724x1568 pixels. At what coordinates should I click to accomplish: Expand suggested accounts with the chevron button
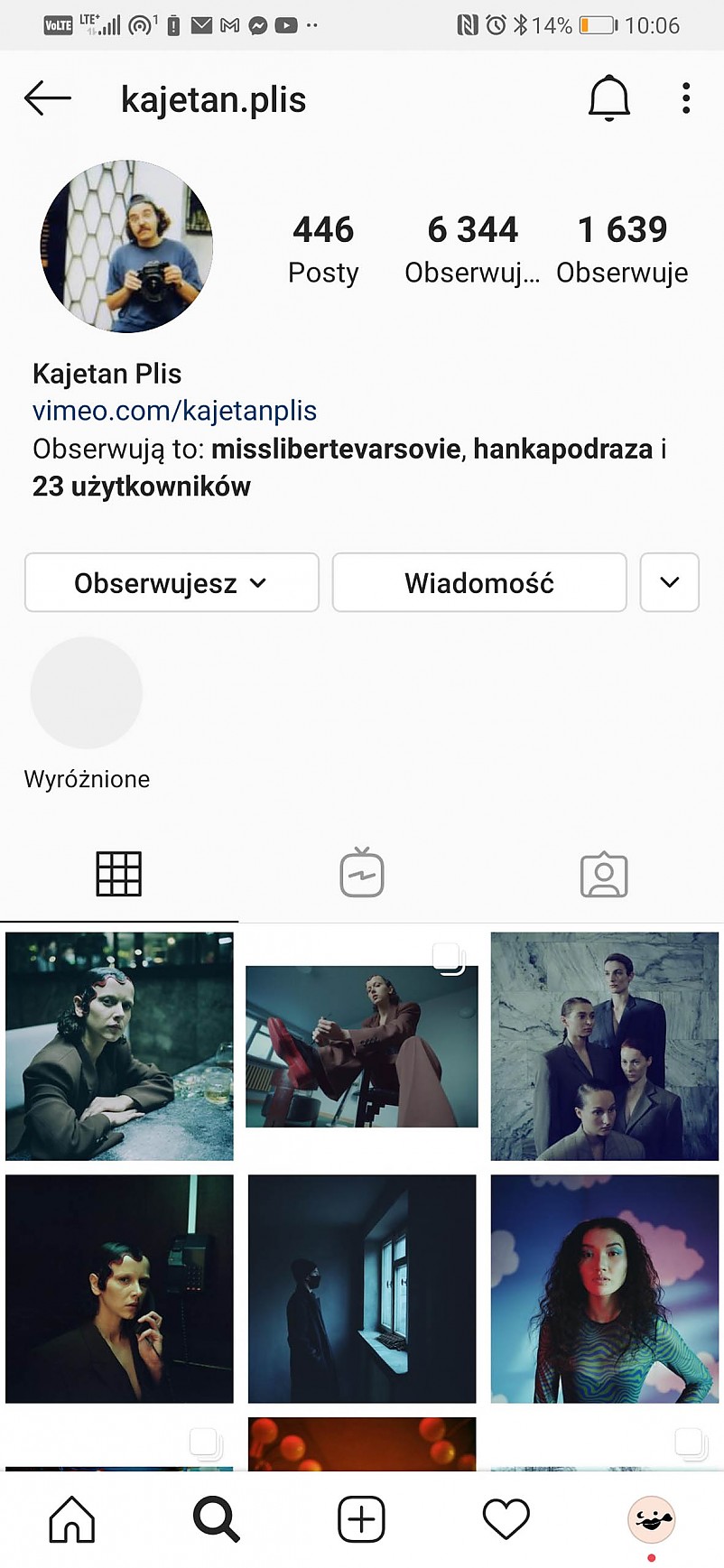(x=669, y=583)
